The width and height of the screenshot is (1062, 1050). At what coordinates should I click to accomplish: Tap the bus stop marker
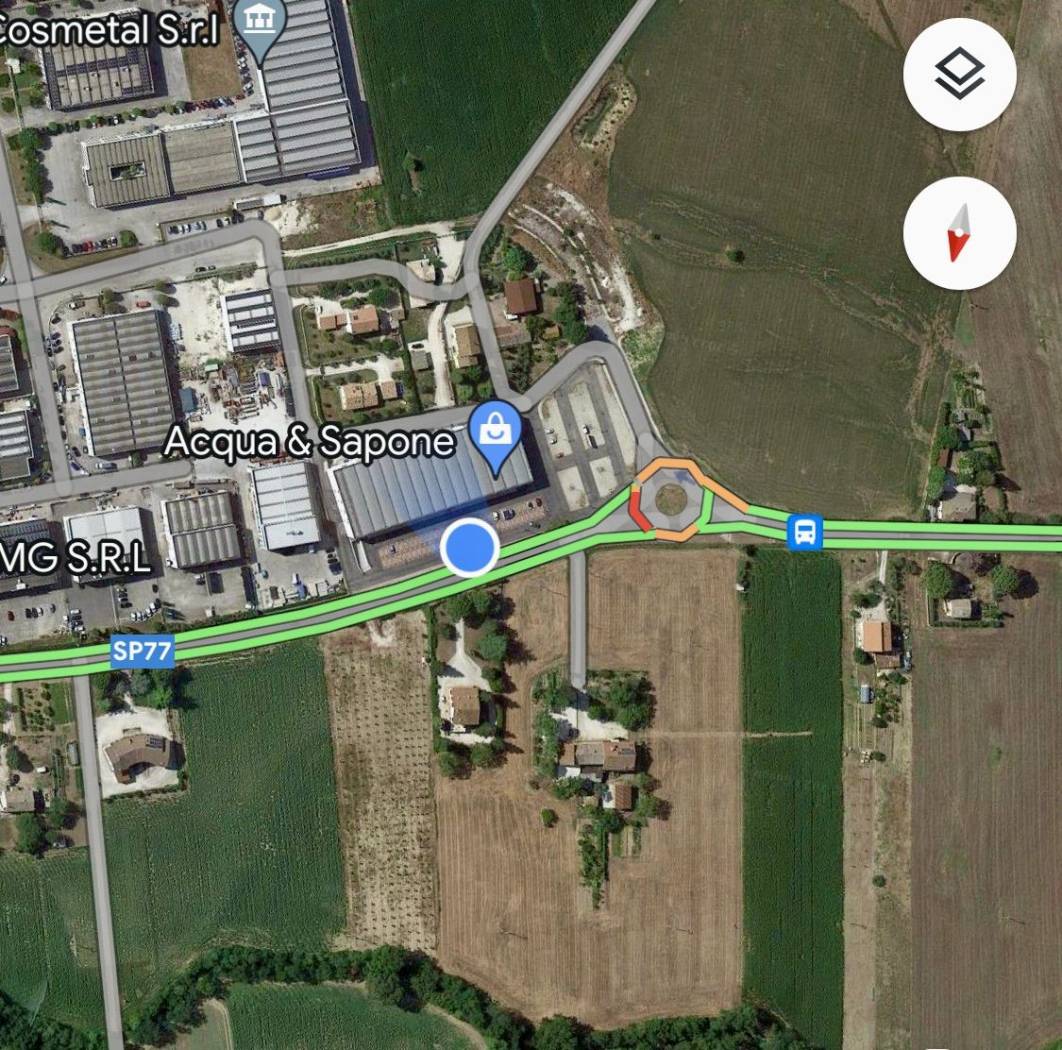[x=805, y=531]
